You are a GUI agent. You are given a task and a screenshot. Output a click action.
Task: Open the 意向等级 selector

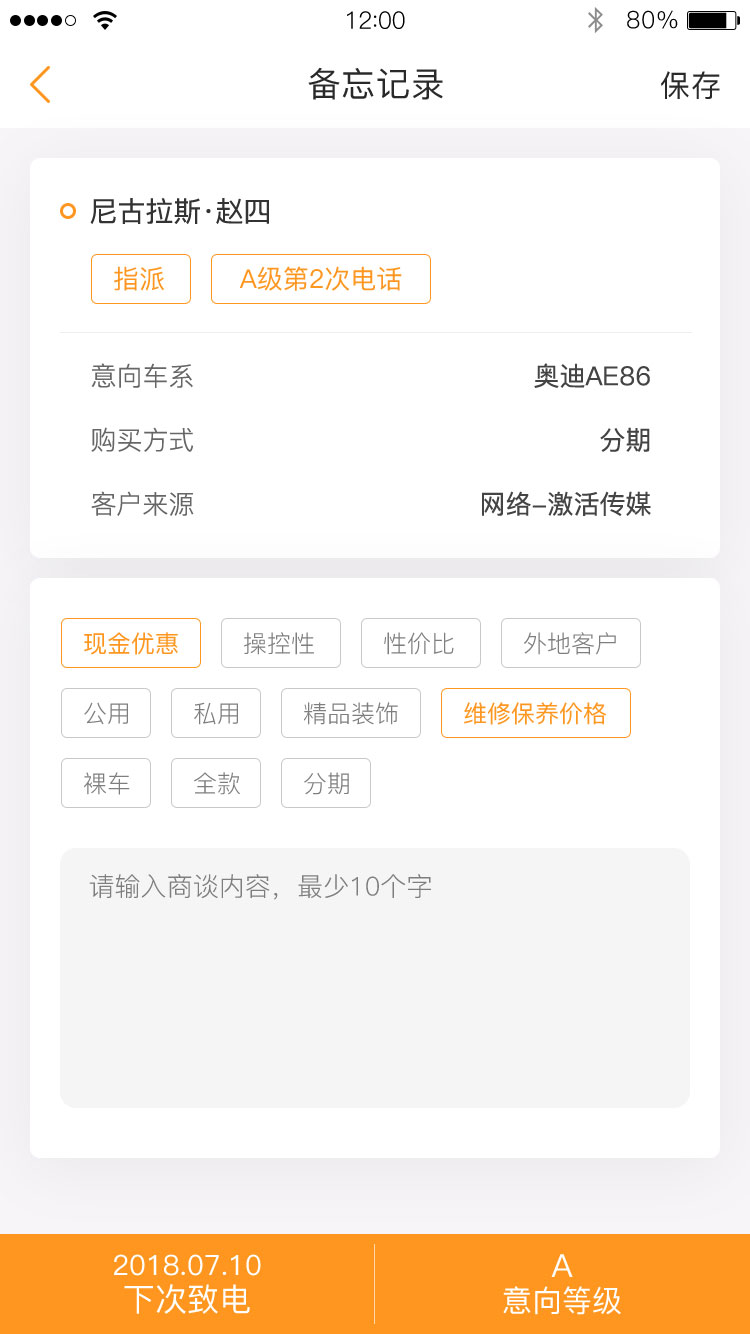point(562,1283)
